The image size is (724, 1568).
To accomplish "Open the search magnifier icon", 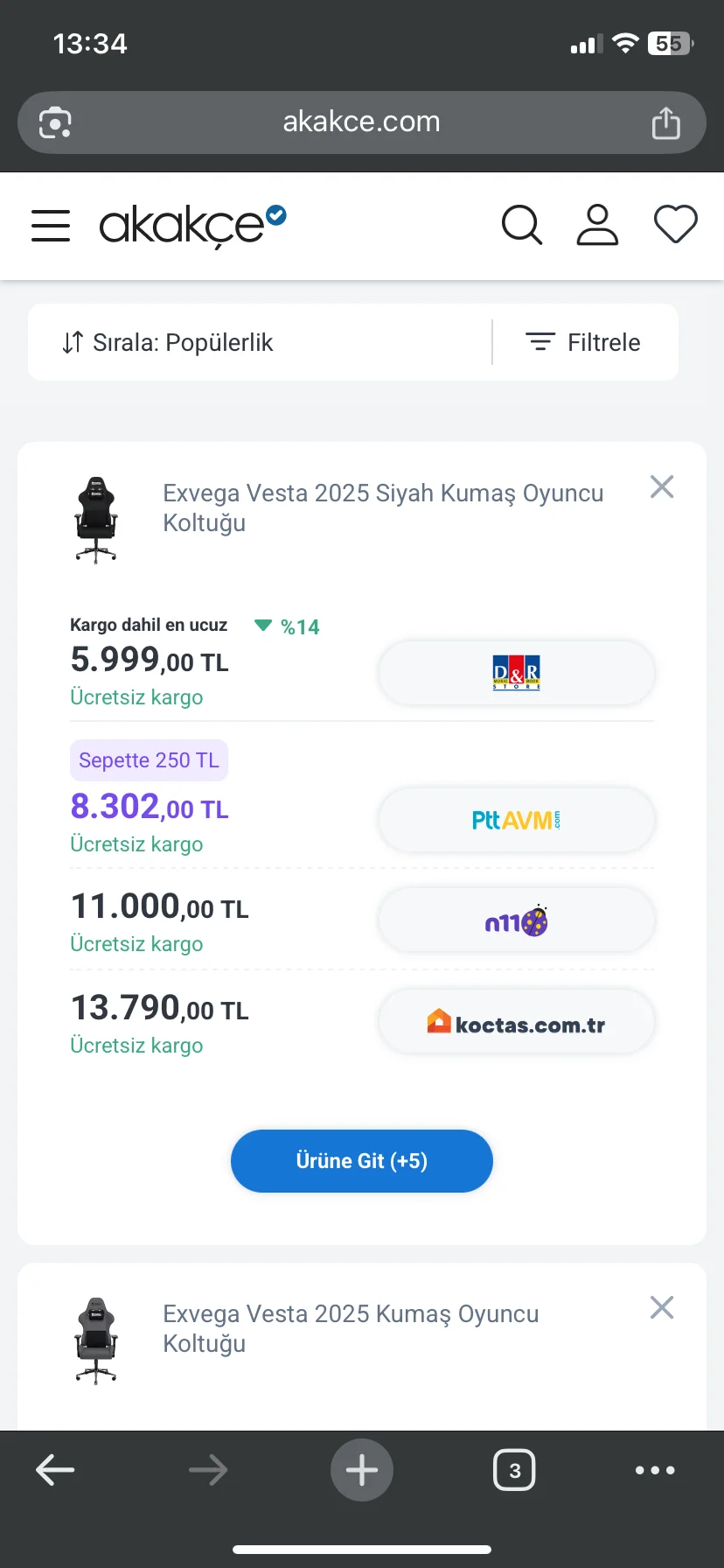I will pos(521,225).
